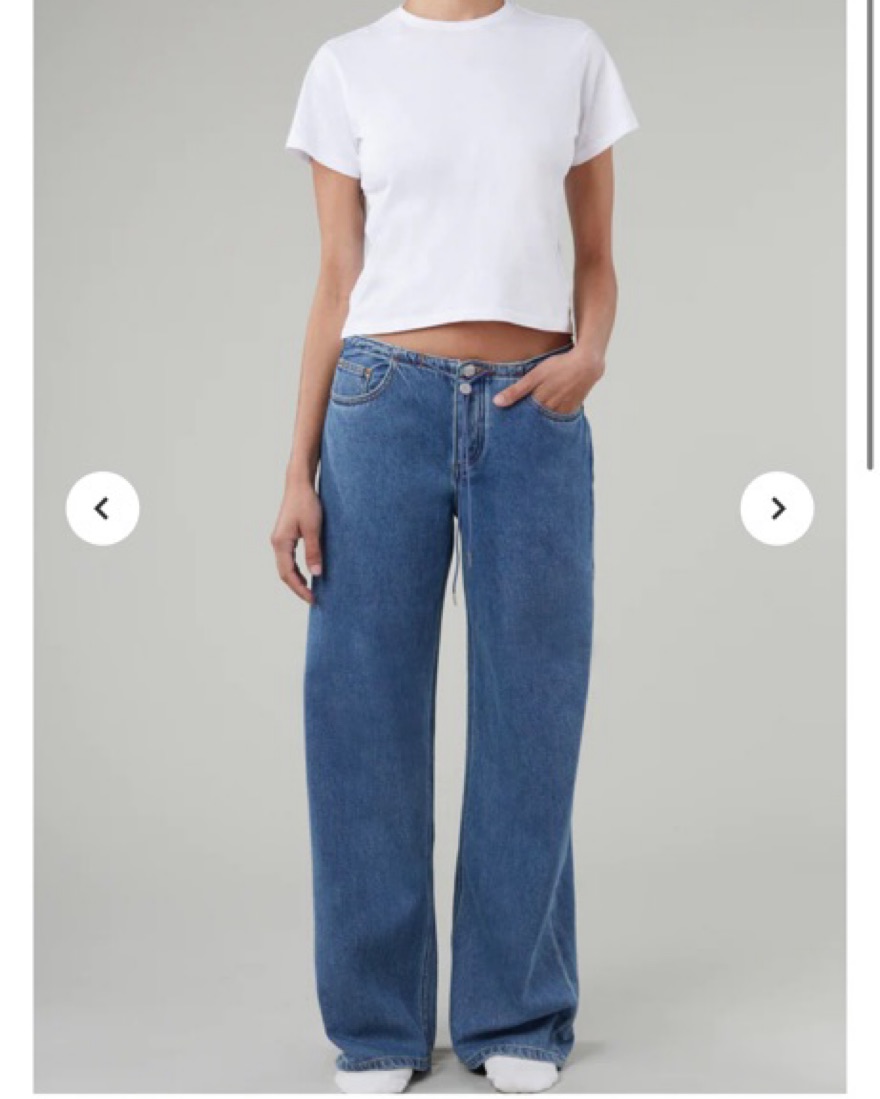Show the next product photo
This screenshot has height=1099, width=880.
point(777,508)
